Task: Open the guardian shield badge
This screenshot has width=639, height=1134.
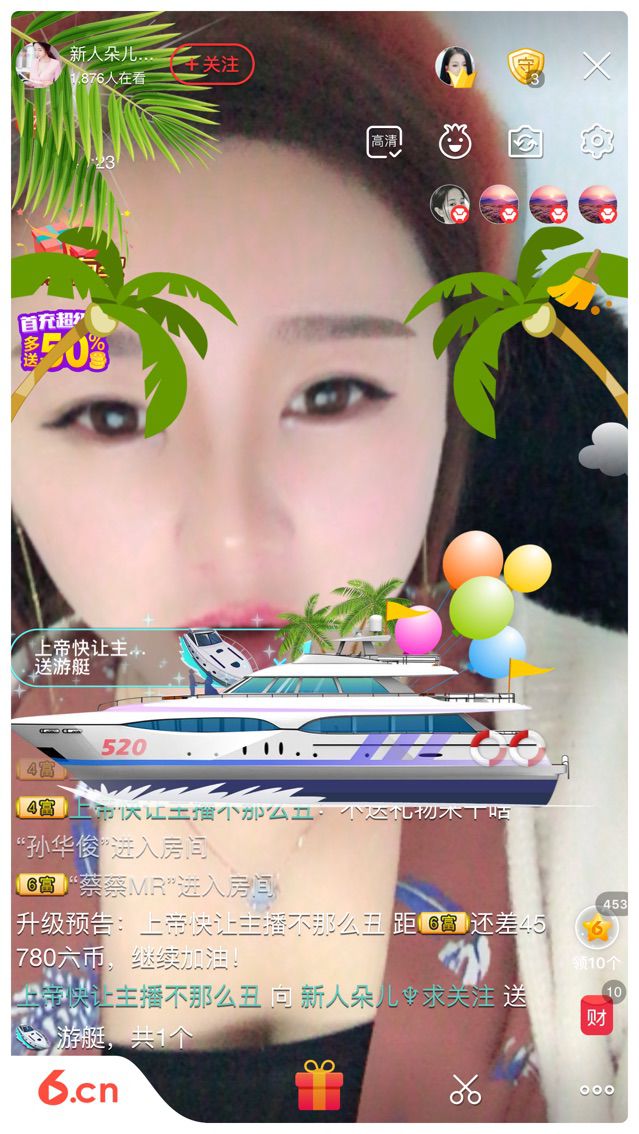Action: [525, 67]
